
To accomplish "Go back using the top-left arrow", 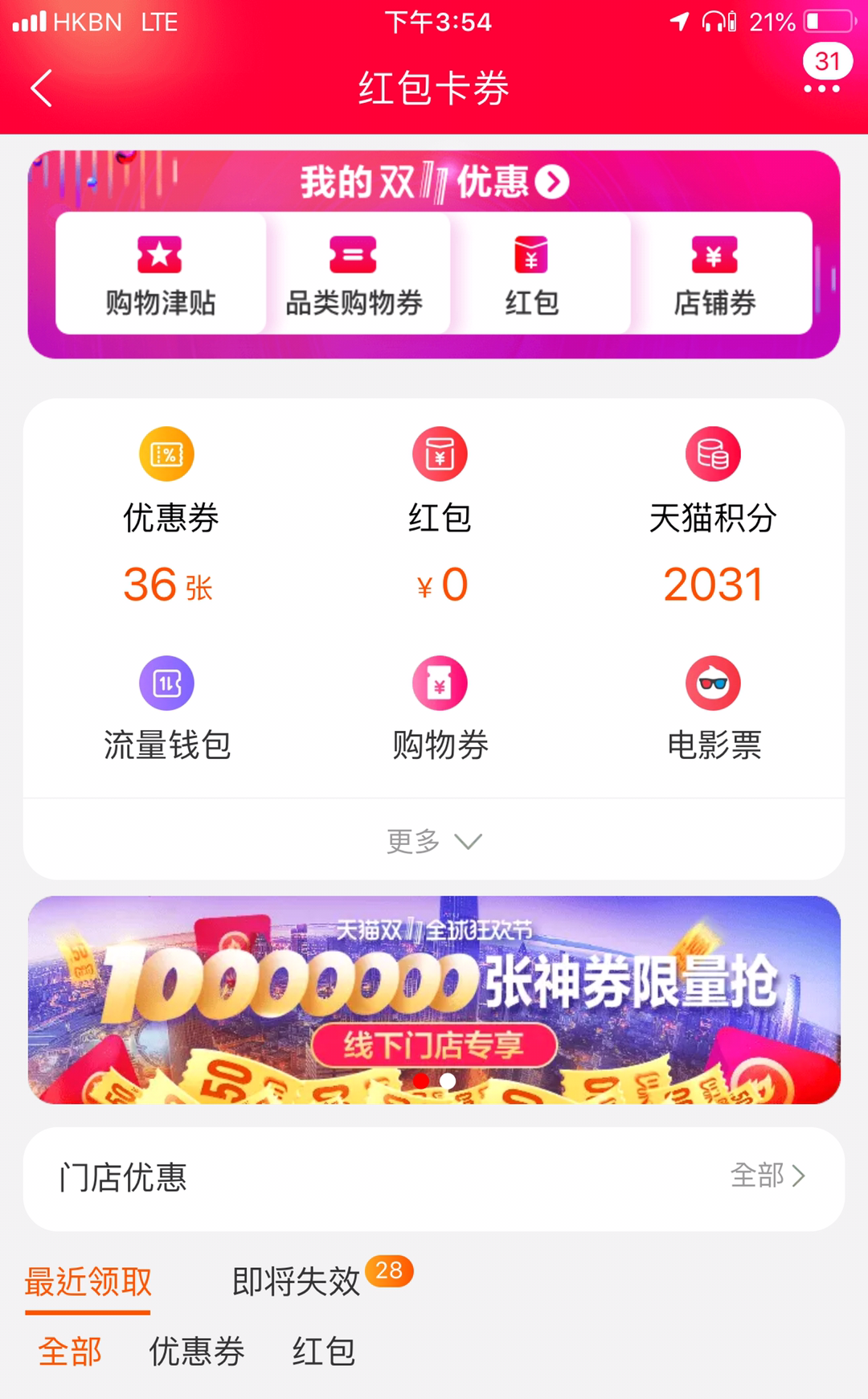I will point(42,88).
